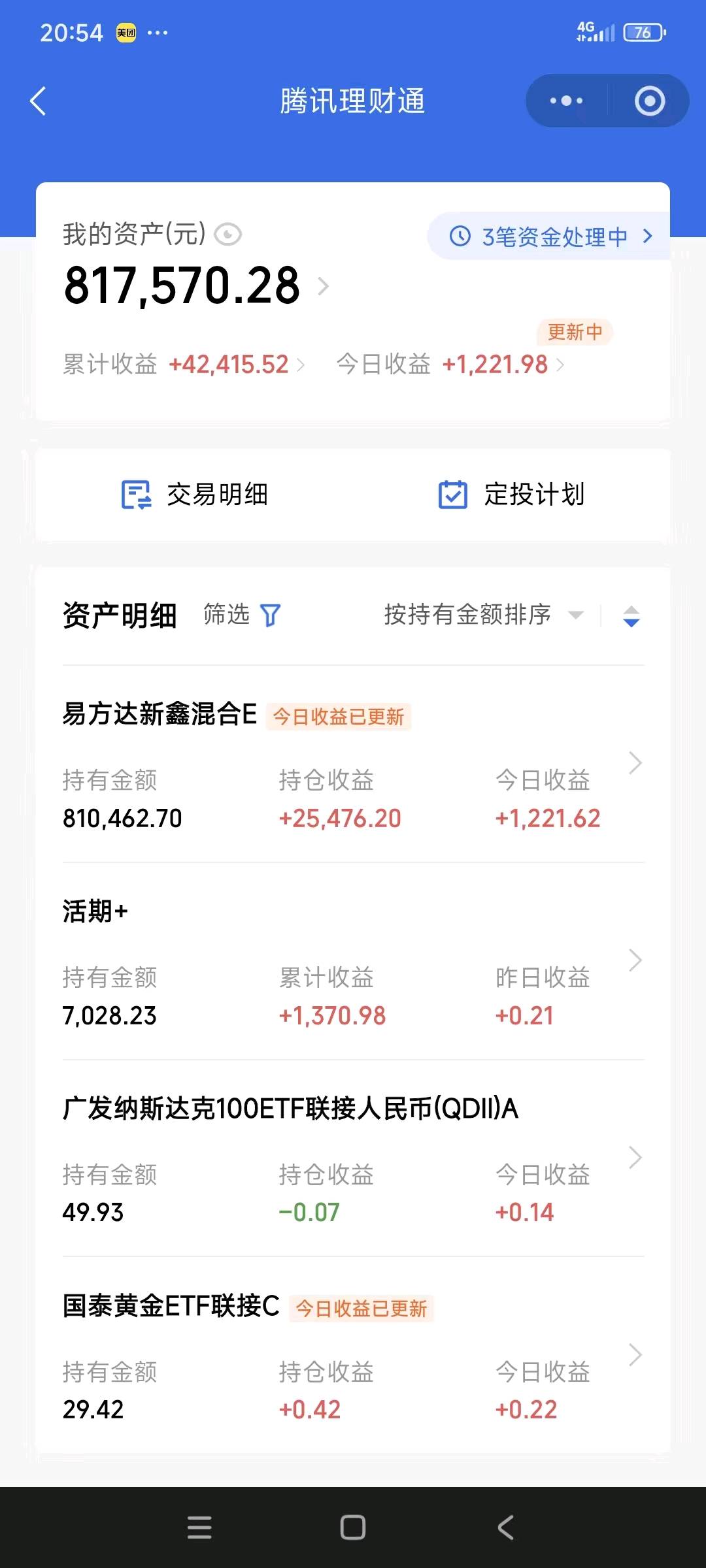Open 广发纳斯达克100ETF联接人民币(QDII)A holding
Viewport: 706px width, 1568px height.
tap(353, 1158)
